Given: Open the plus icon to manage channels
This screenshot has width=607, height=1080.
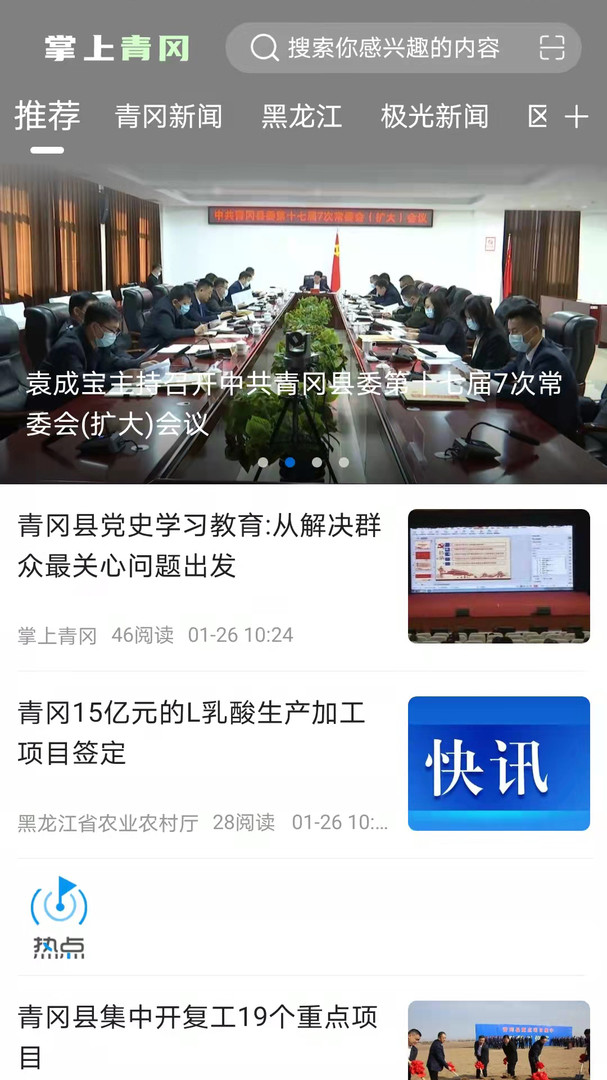Looking at the screenshot, I should 576,118.
